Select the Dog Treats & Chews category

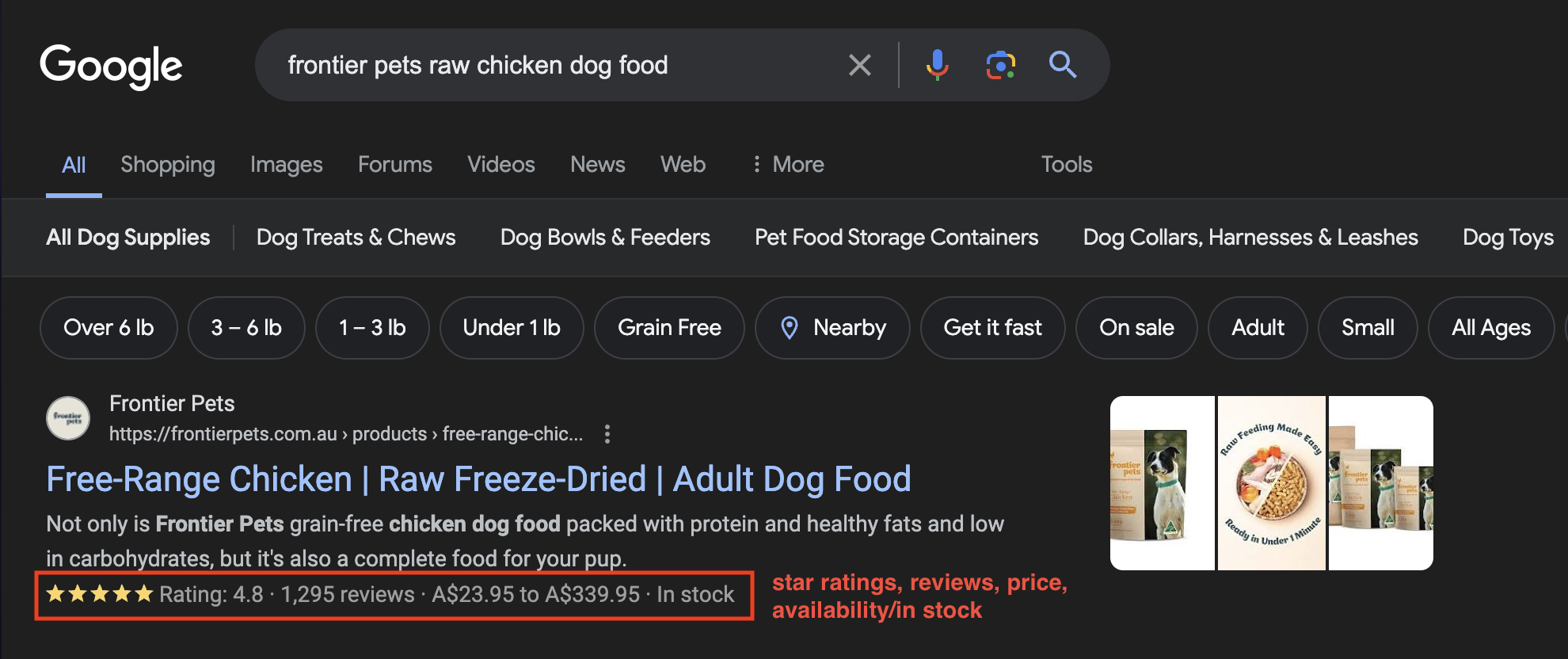[356, 238]
